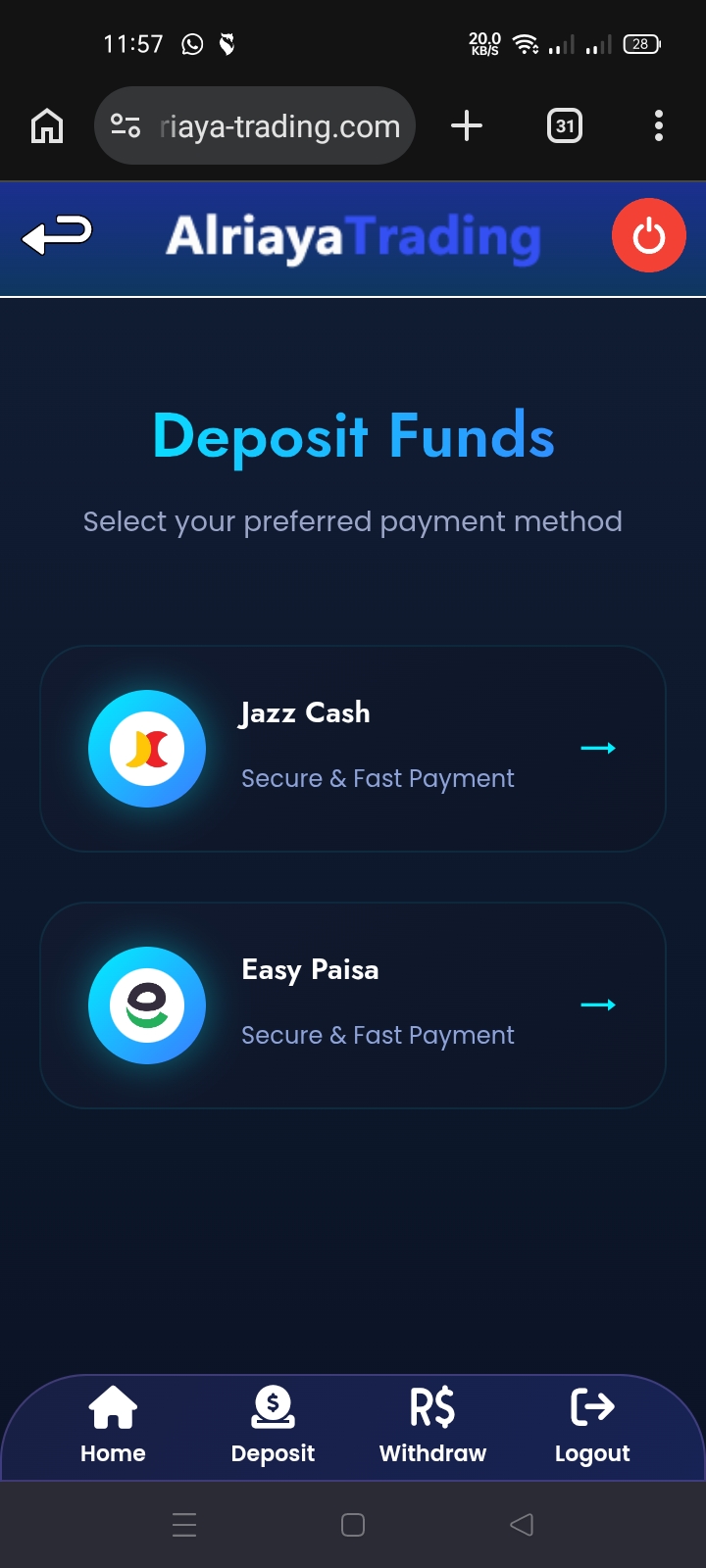
Task: Tap the red power button
Action: (648, 236)
